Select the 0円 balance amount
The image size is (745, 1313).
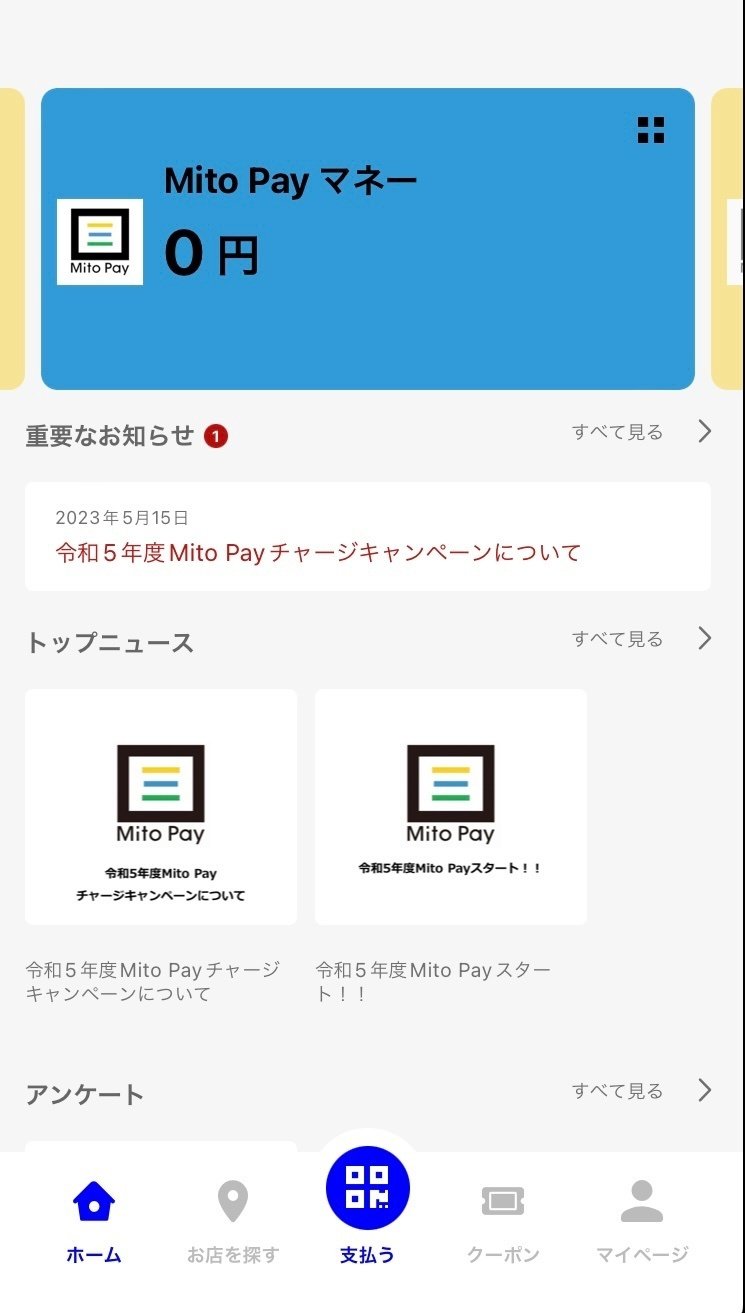212,253
